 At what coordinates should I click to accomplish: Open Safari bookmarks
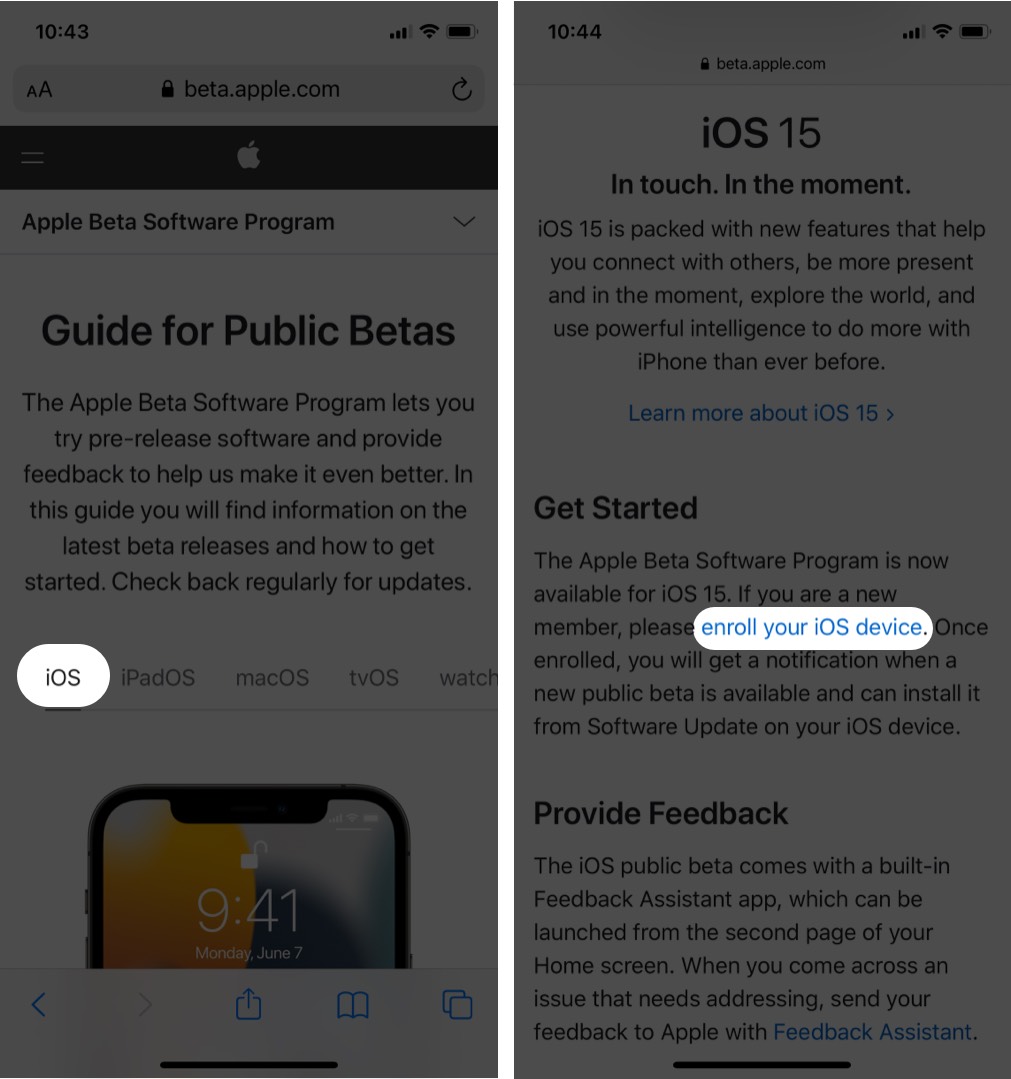click(352, 1004)
